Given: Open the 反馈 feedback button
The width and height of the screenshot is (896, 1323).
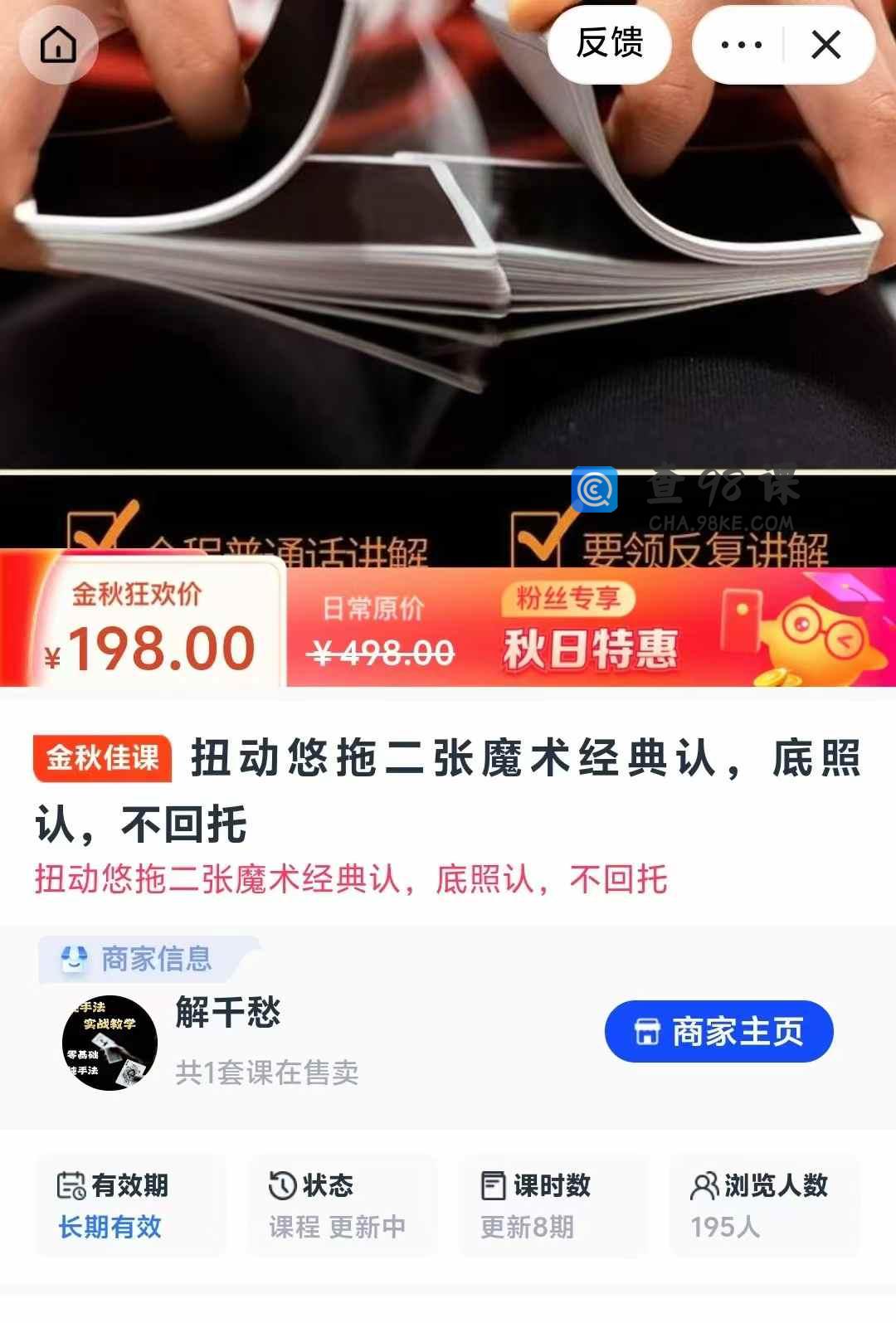Looking at the screenshot, I should point(610,44).
